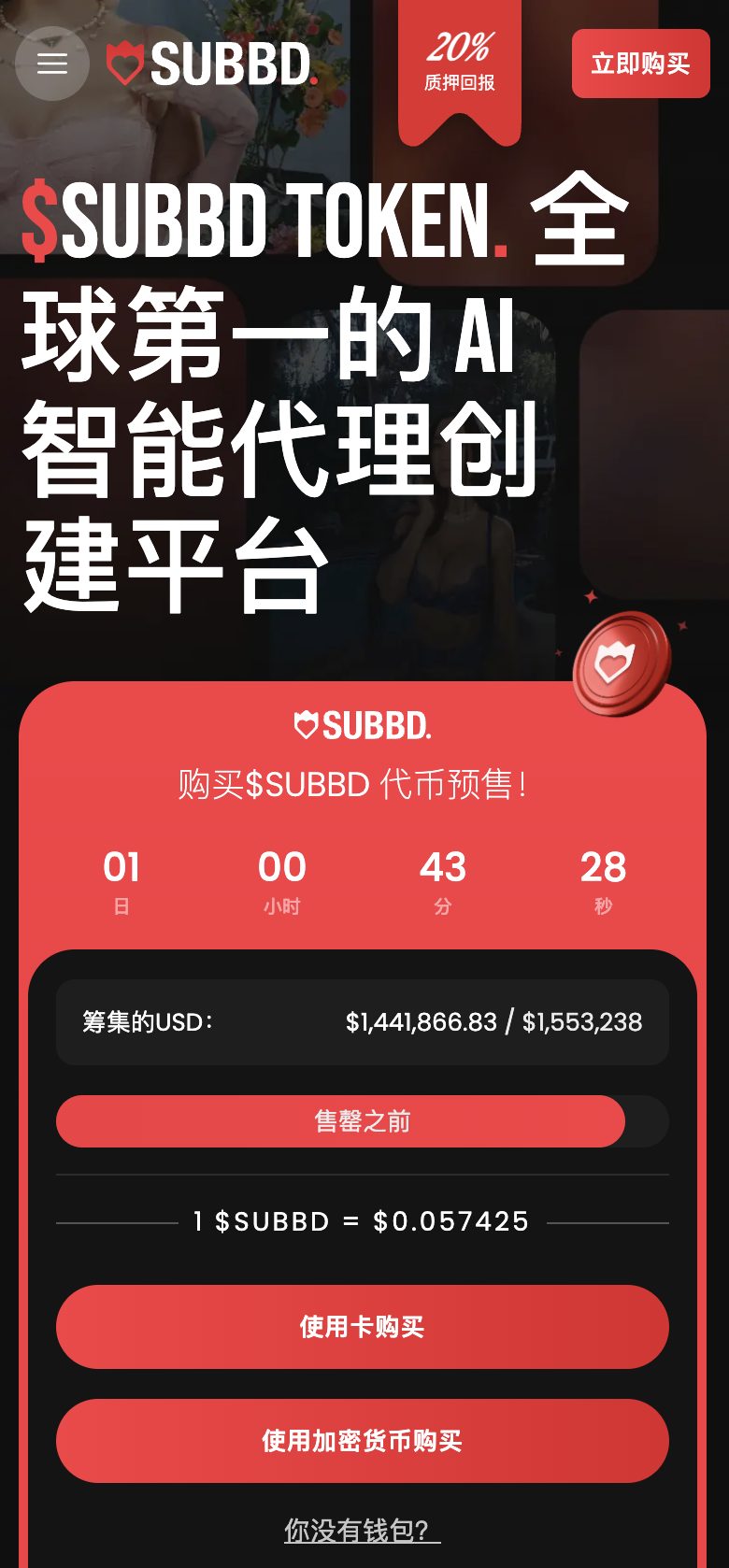Open the 20% 质押回报 staking banner
The height and width of the screenshot is (1568, 729).
tap(459, 65)
